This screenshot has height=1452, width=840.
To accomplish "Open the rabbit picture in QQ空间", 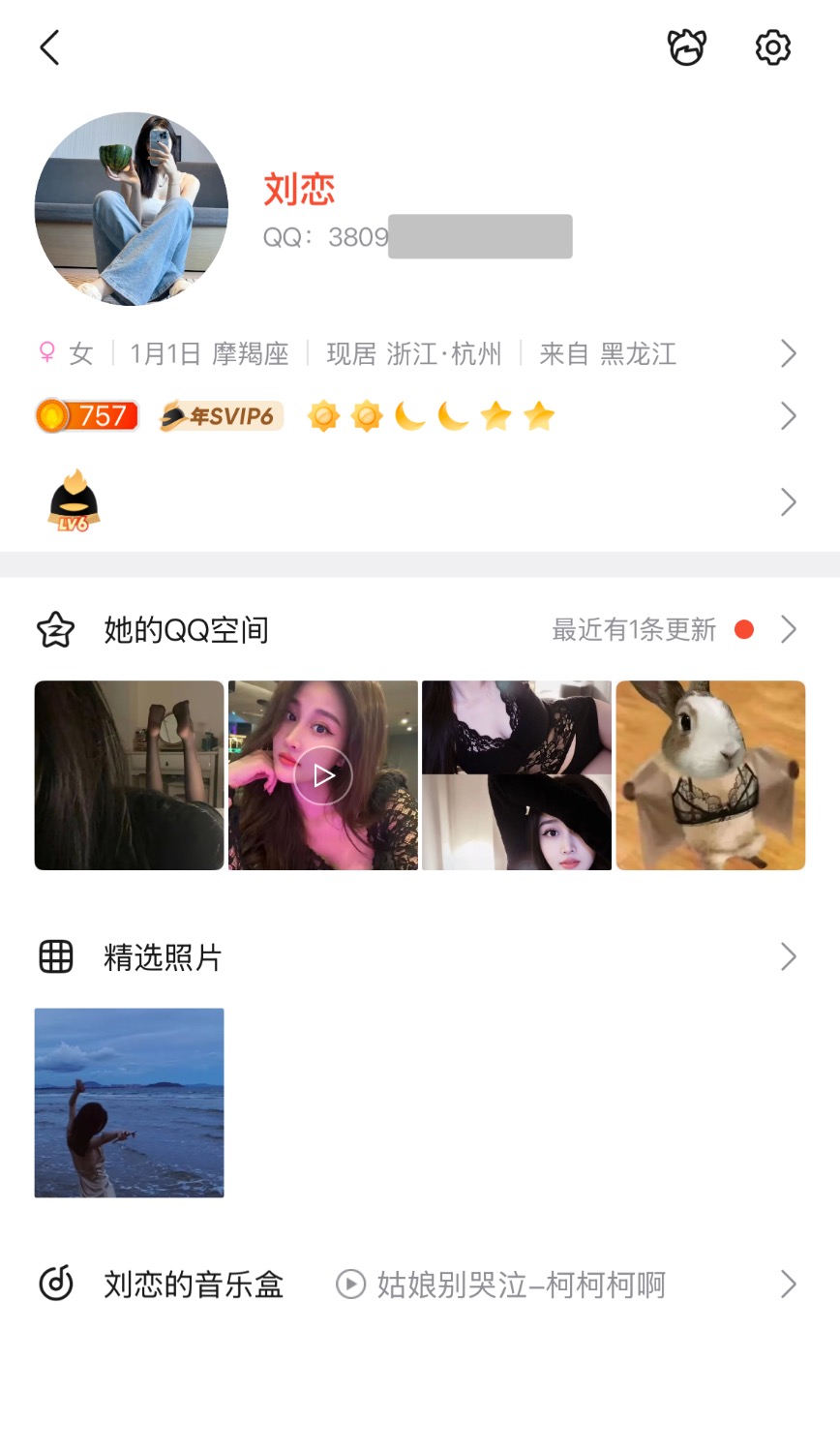I will (710, 775).
